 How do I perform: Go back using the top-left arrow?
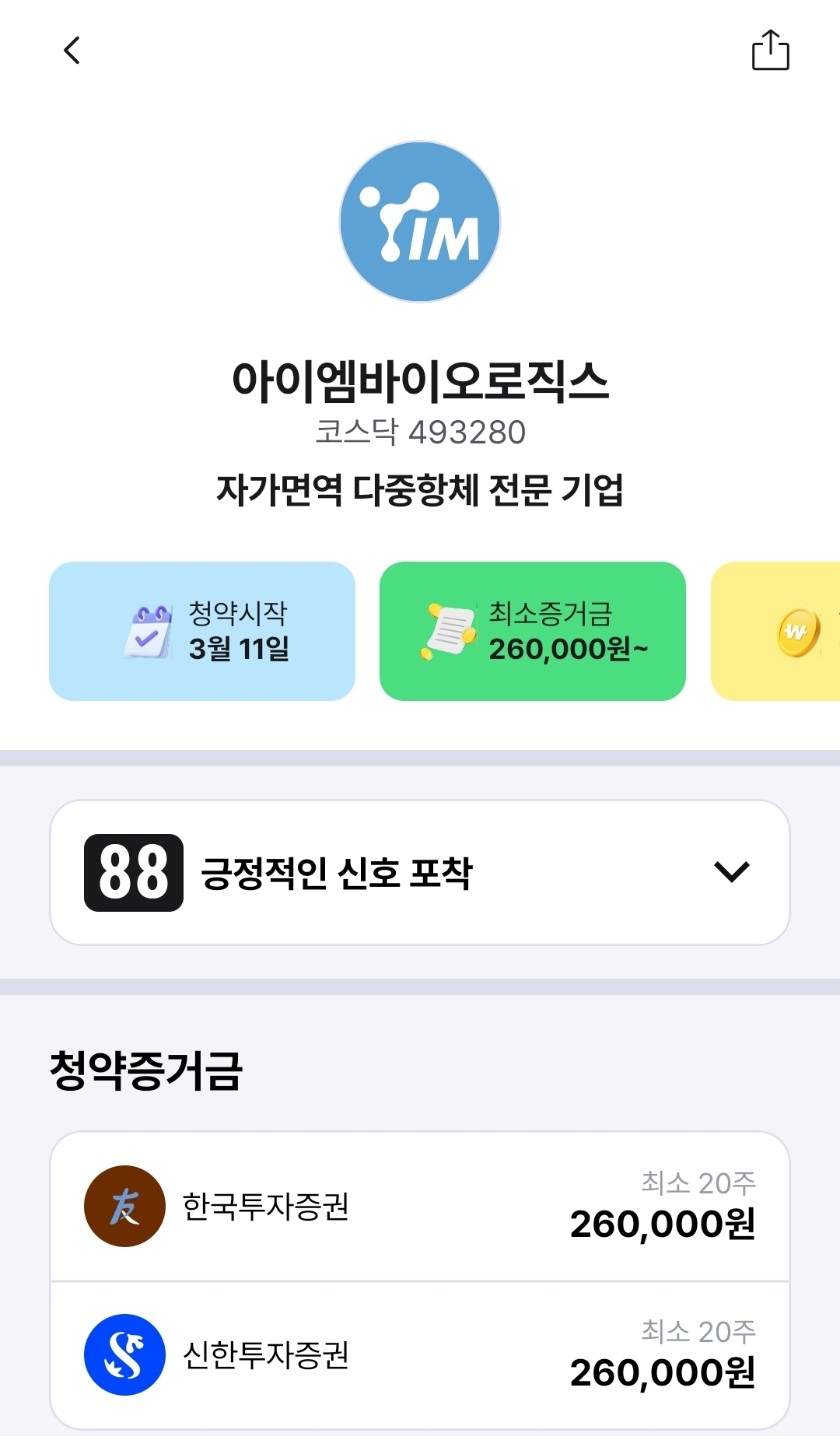click(x=71, y=50)
